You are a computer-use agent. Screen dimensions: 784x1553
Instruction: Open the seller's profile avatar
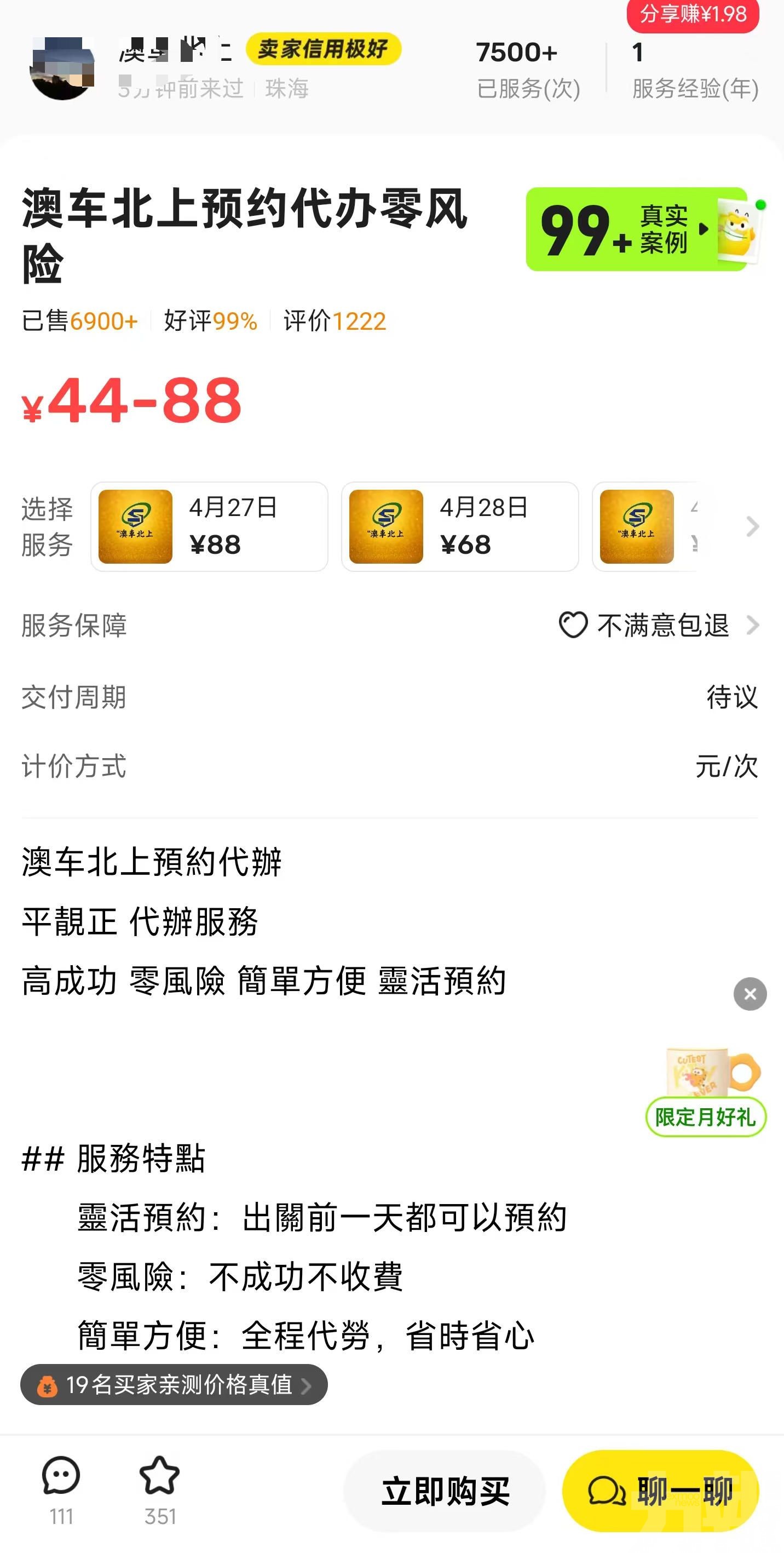(62, 68)
